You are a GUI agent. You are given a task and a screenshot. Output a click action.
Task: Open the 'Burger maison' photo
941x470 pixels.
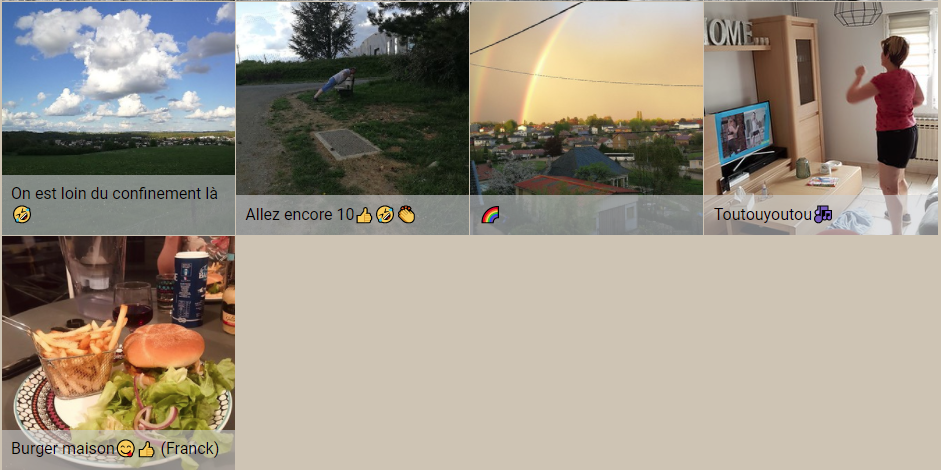118,335
